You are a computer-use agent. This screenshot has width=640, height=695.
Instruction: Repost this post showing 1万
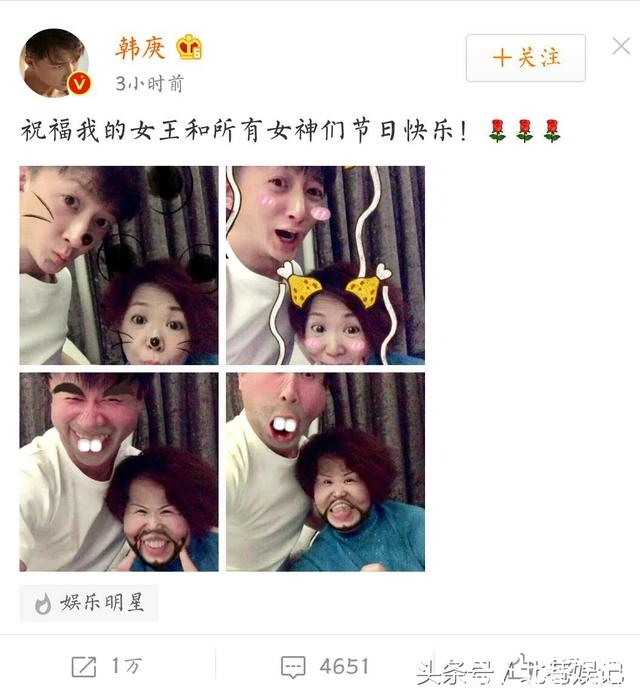(x=108, y=665)
